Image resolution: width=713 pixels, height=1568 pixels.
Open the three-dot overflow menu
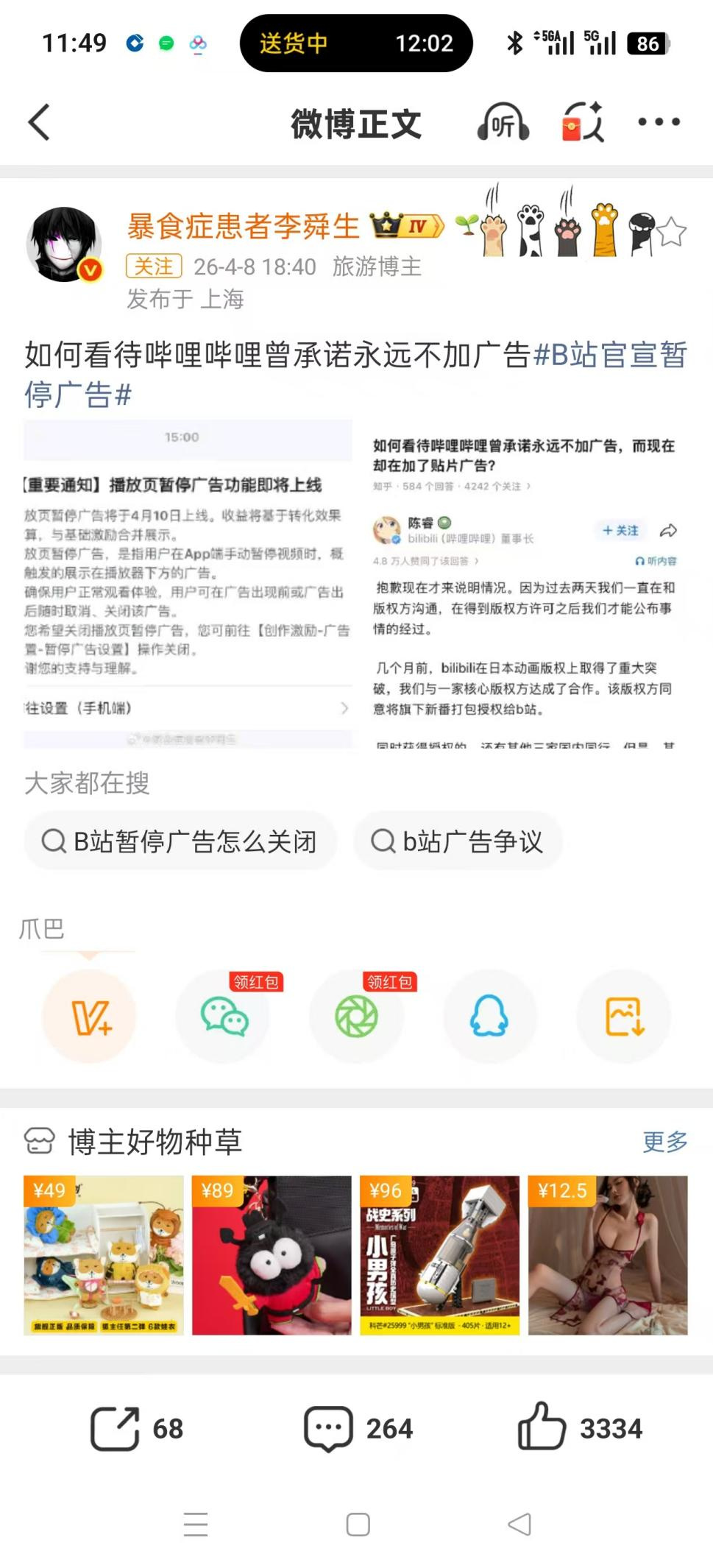pyautogui.click(x=659, y=122)
